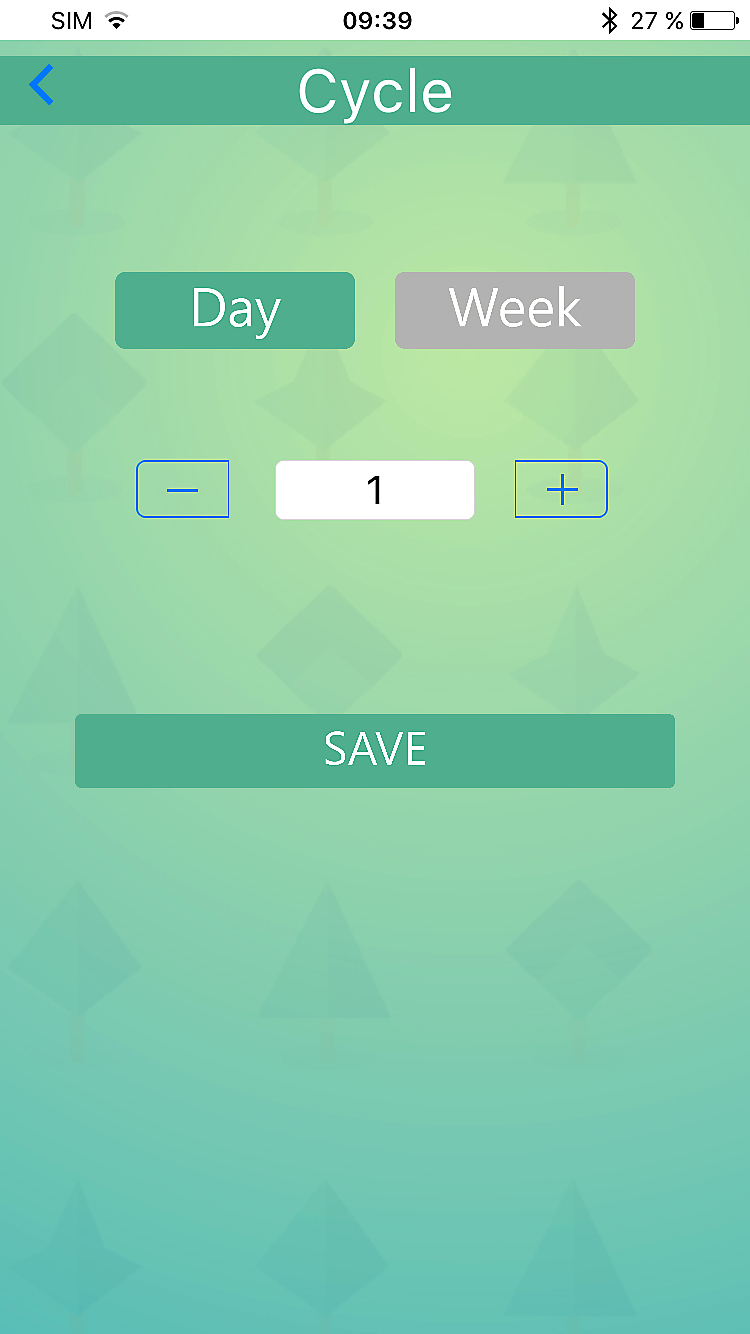Tap the number field showing 1
This screenshot has height=1334, width=750.
coord(374,490)
